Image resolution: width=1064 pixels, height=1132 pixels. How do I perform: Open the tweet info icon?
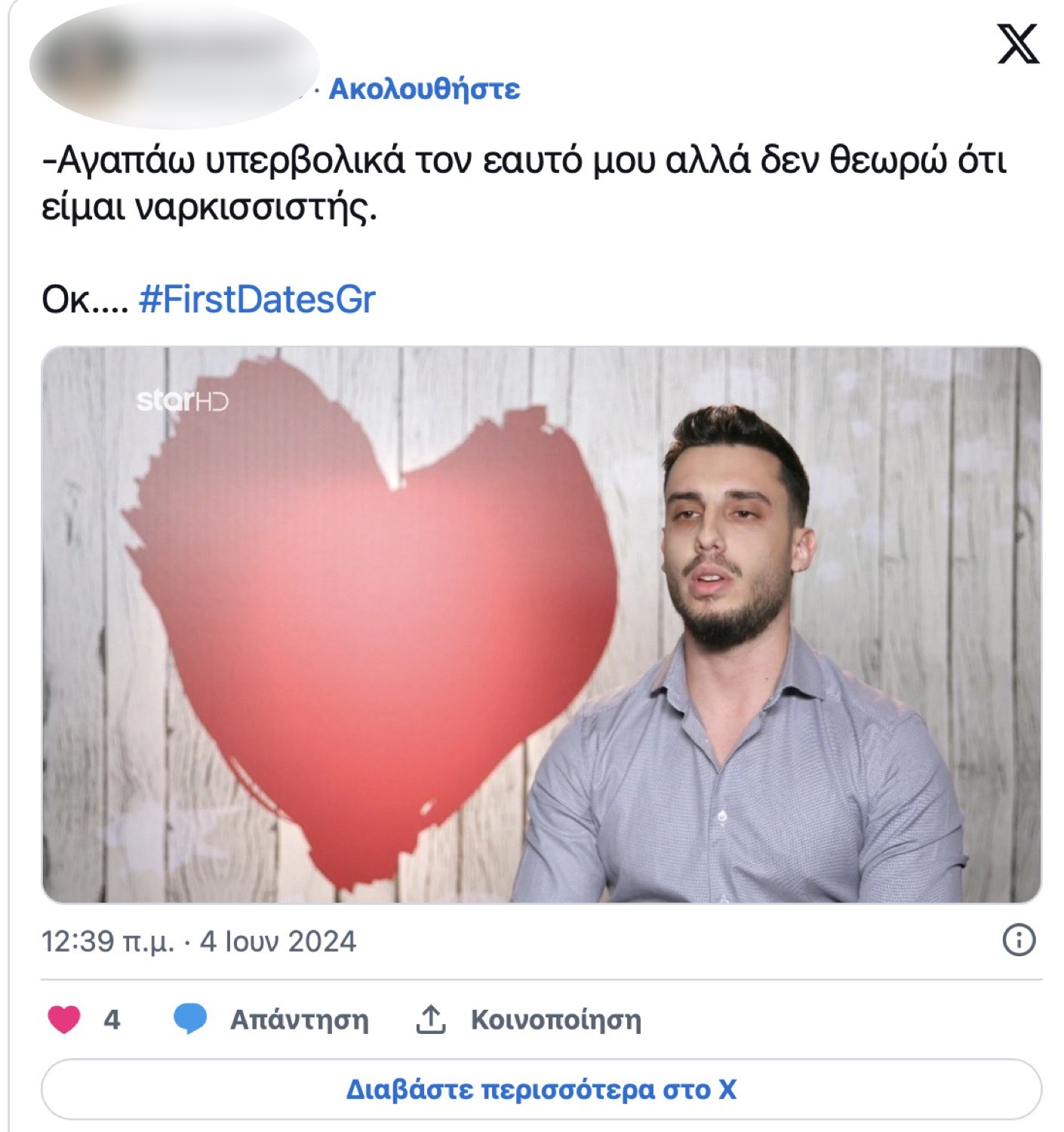(x=1019, y=940)
